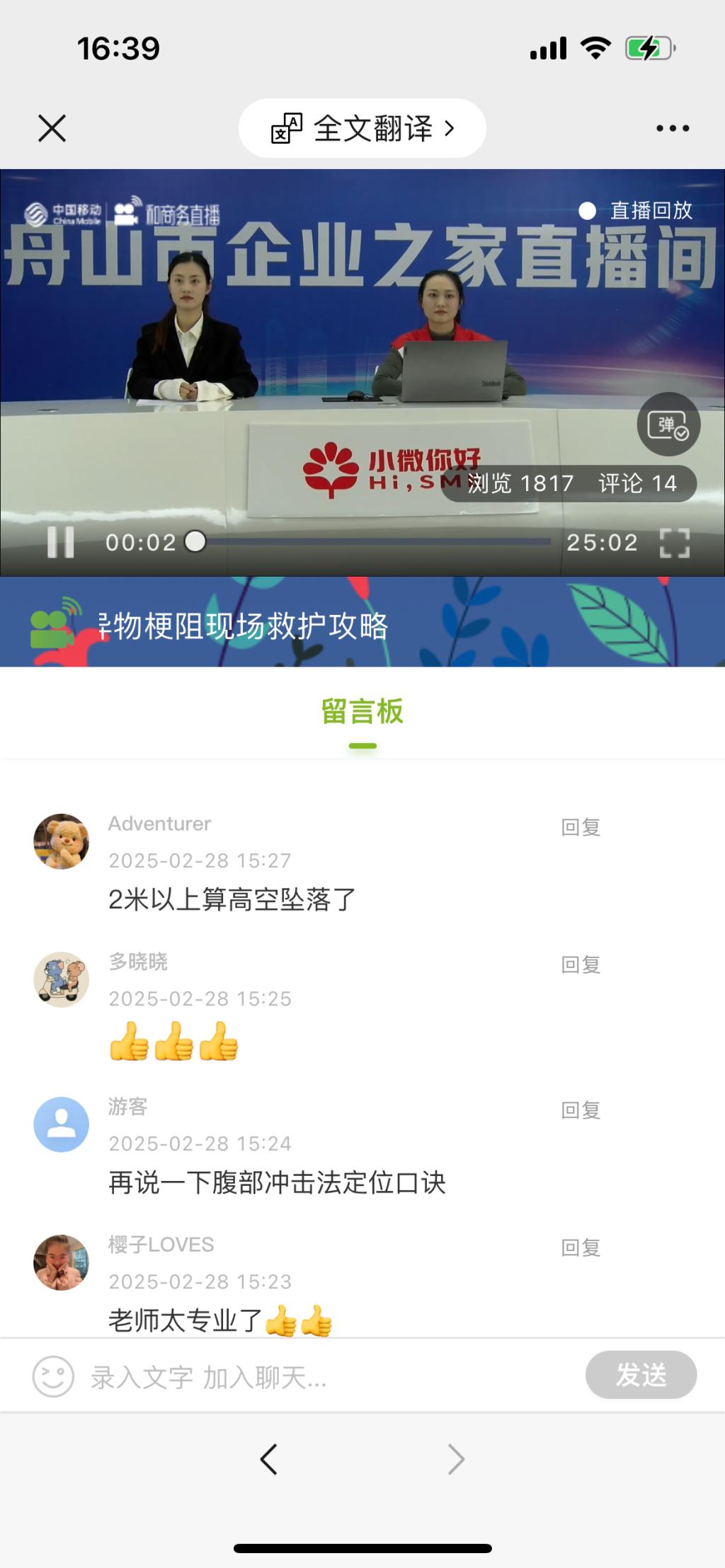Reply to Adventurer's comment
This screenshot has width=725, height=1568.
point(581,827)
